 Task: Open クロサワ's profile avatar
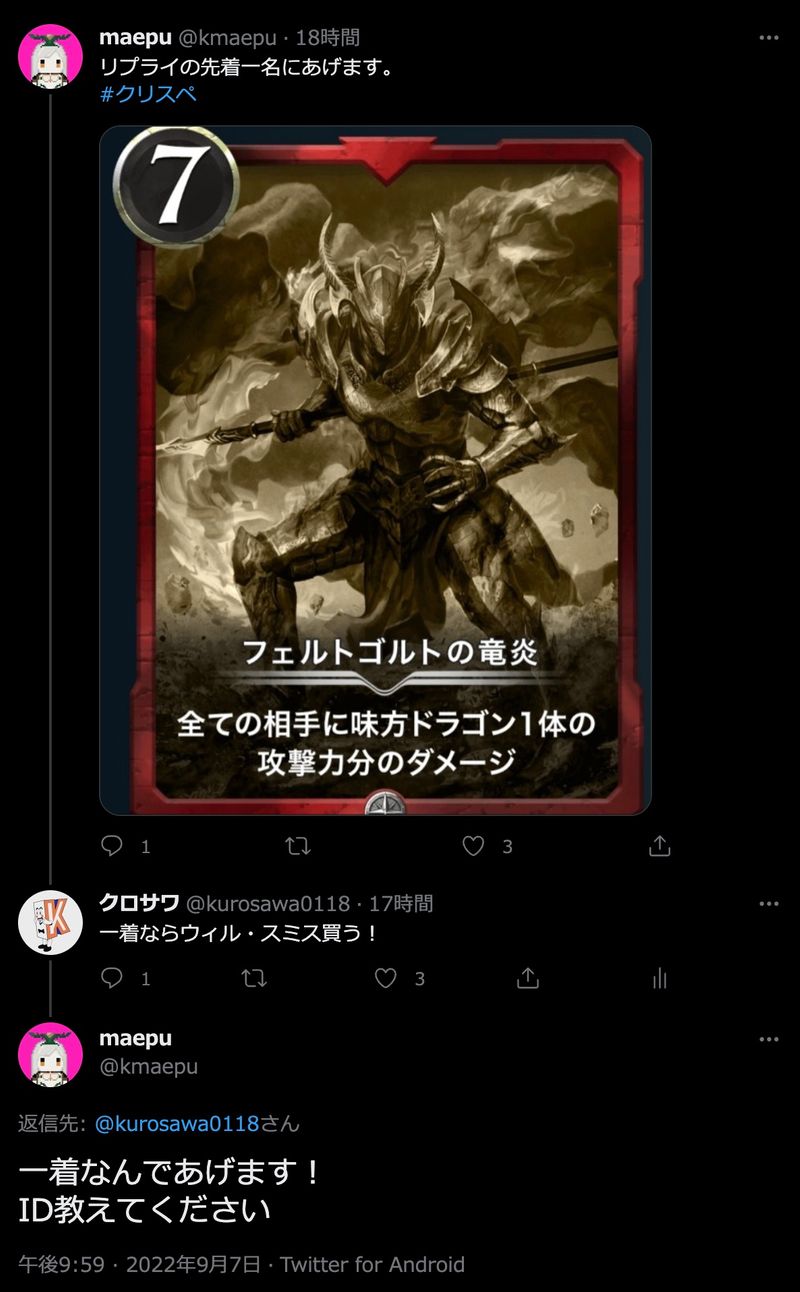[50, 922]
